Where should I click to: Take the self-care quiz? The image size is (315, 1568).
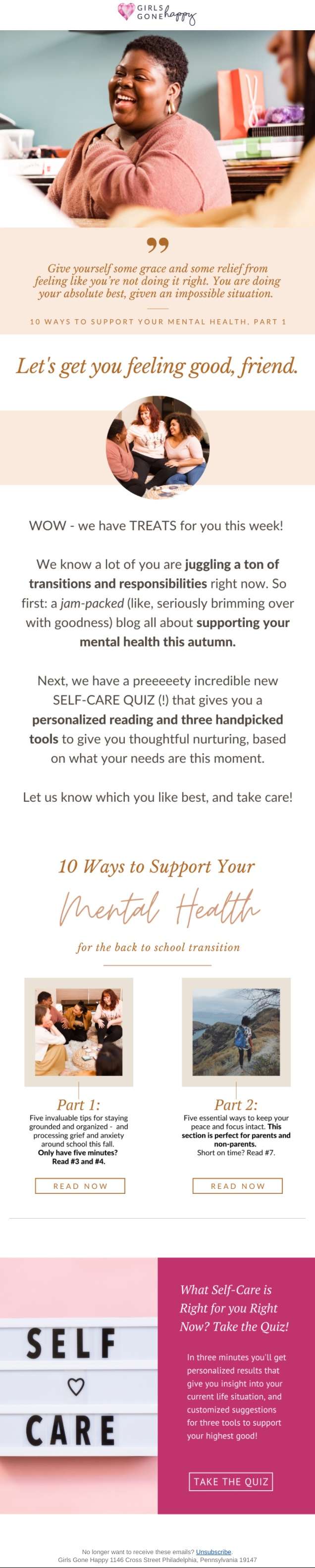click(x=230, y=1481)
